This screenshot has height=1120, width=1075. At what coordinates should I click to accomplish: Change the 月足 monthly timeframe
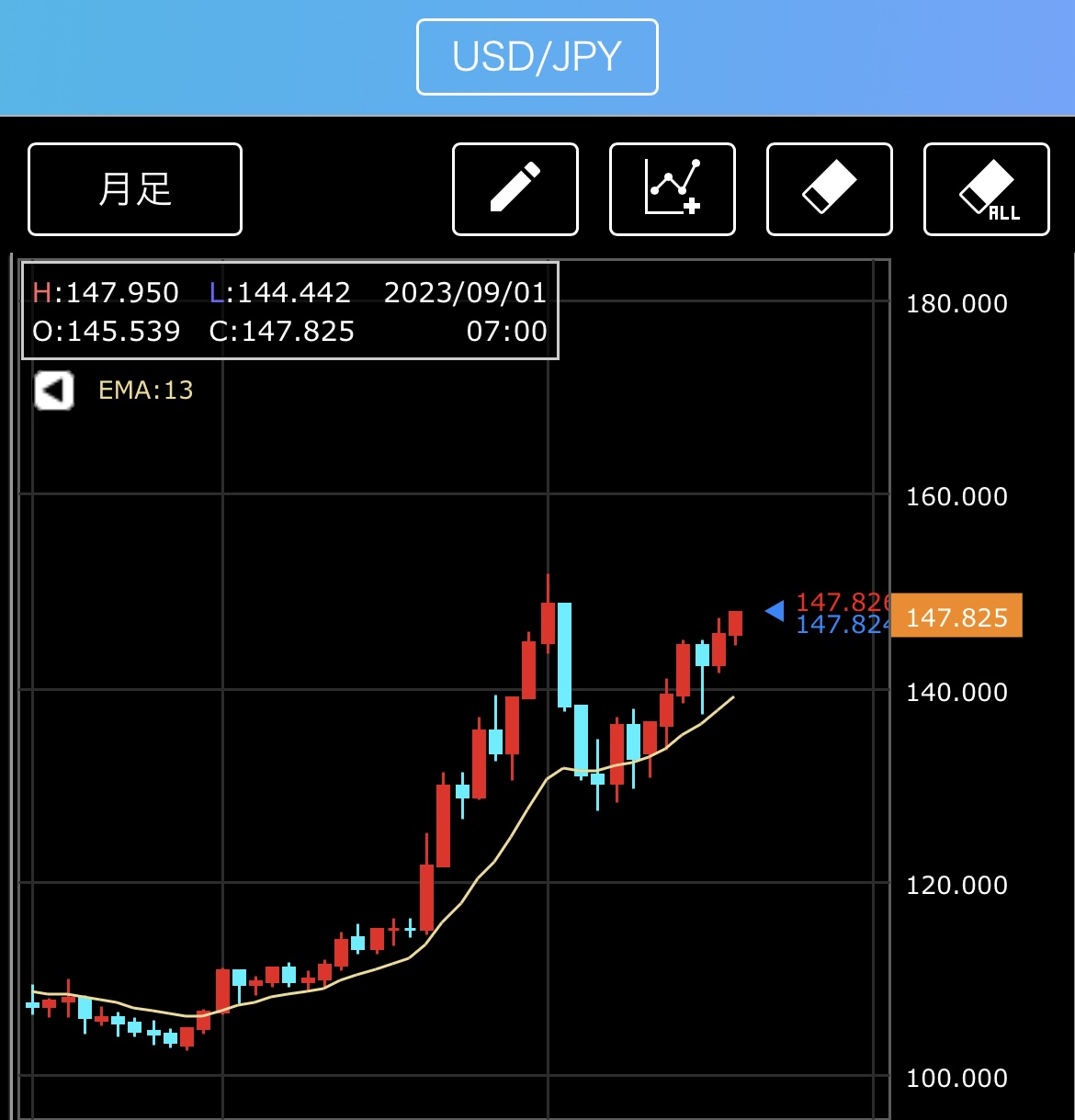(135, 189)
